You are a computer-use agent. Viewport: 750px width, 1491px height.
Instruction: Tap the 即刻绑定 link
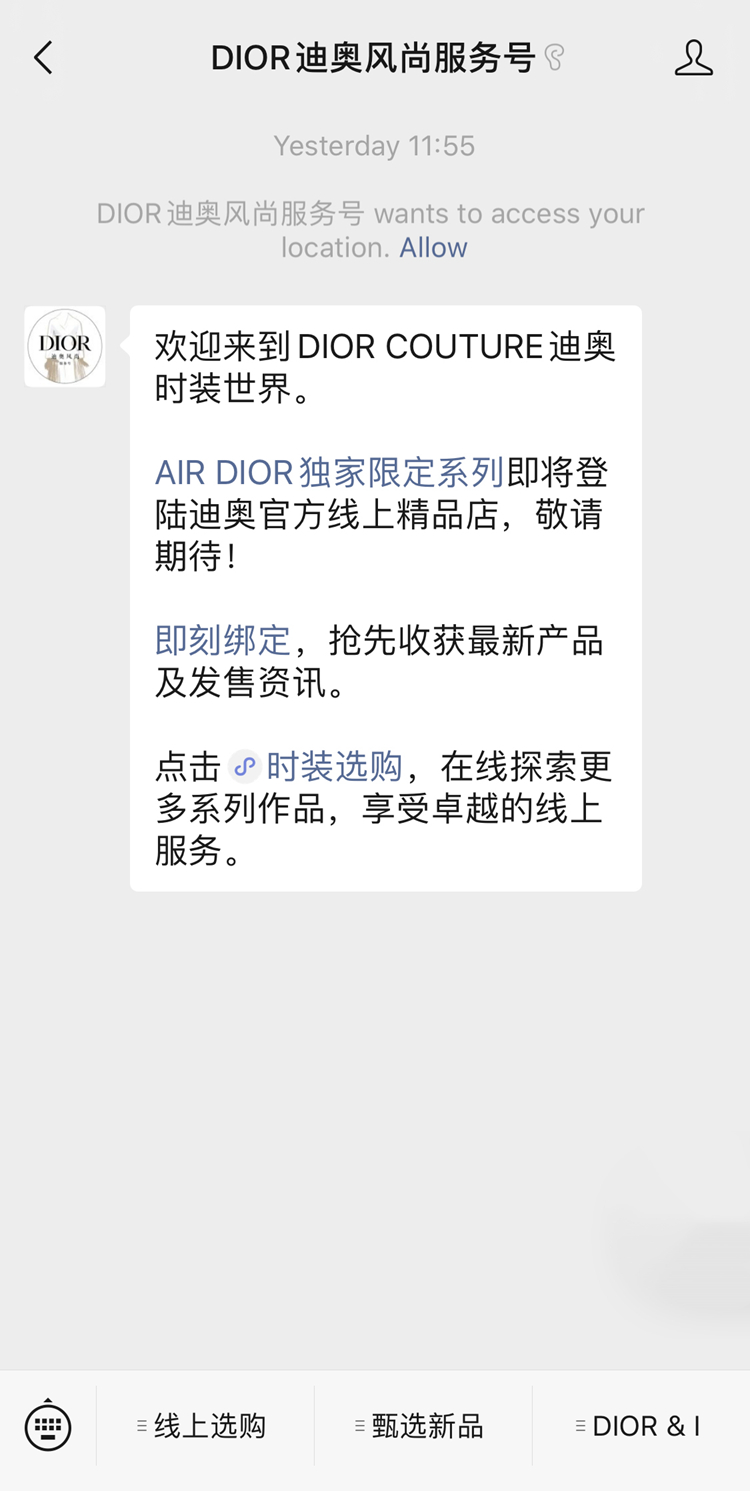coord(222,640)
